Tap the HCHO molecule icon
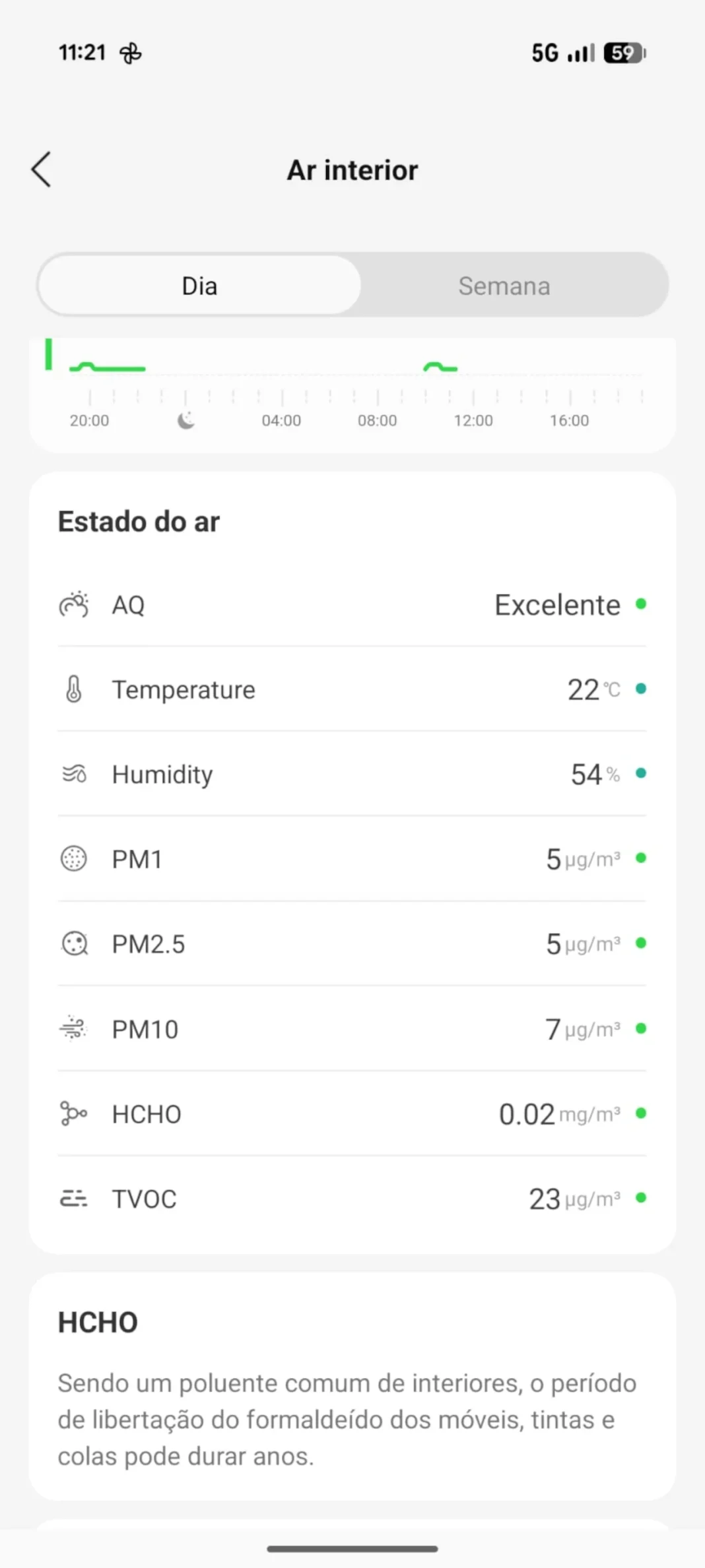 74,1113
